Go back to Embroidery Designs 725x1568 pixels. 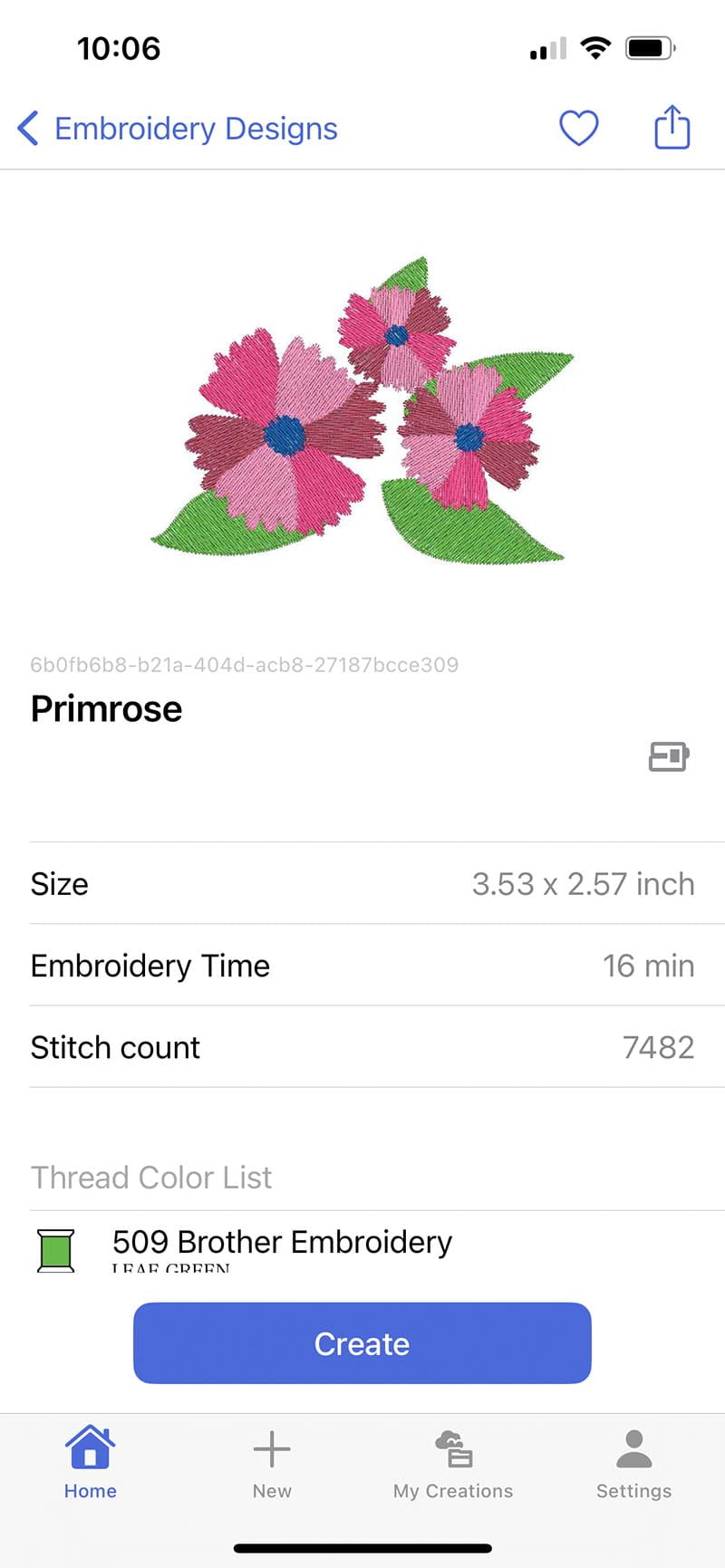tap(178, 129)
